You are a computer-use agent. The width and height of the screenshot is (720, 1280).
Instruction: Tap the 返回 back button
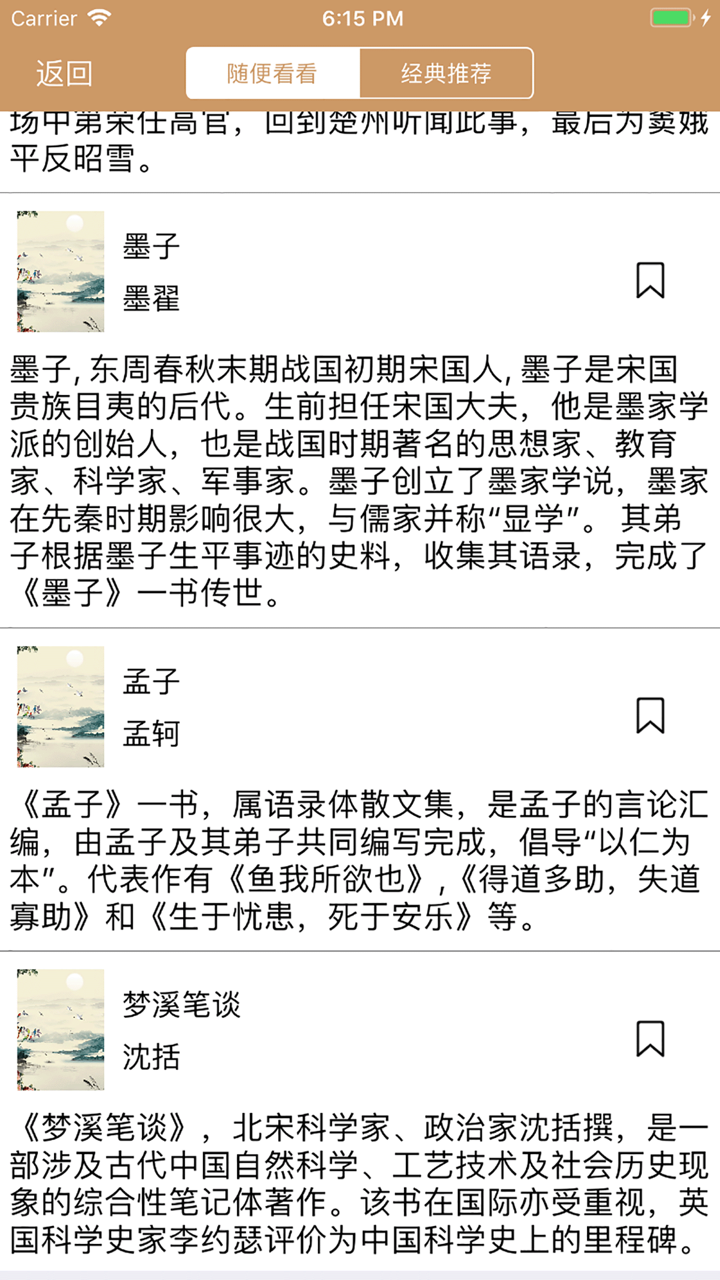coord(63,71)
